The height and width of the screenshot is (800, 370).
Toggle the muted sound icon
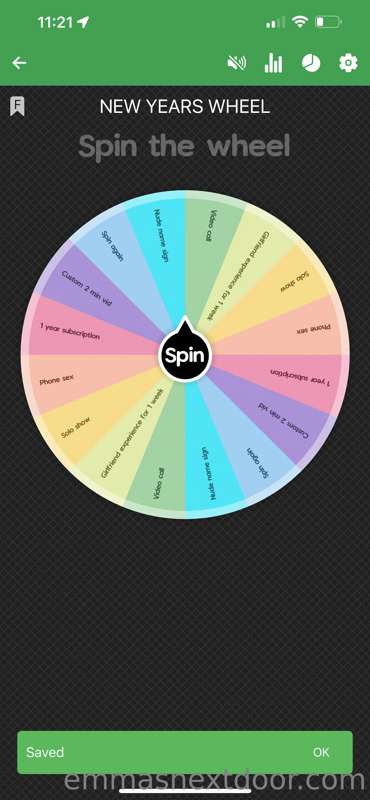pos(236,63)
